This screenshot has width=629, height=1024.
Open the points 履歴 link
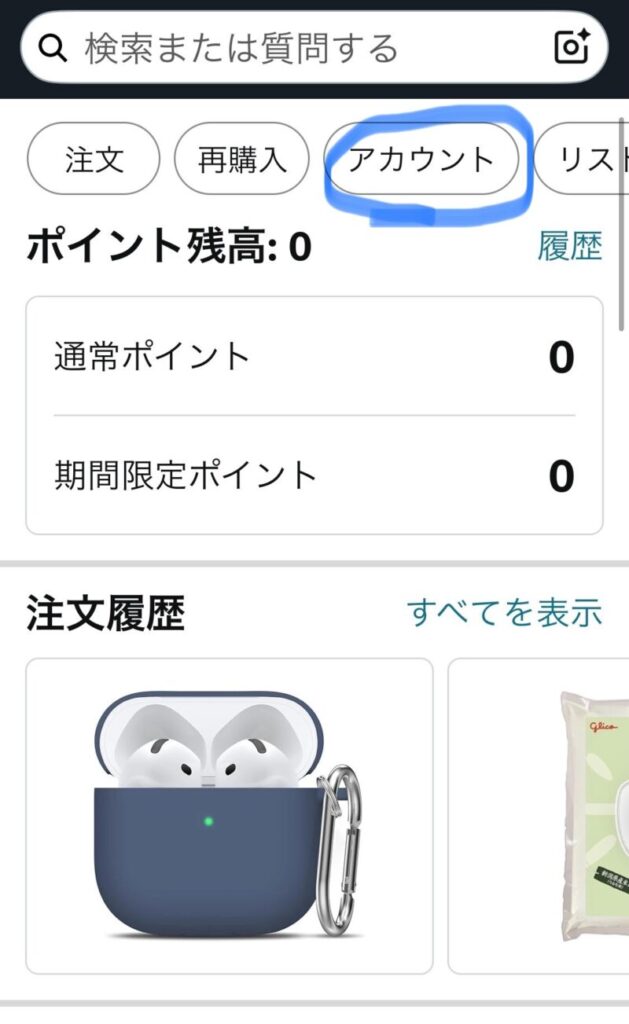(569, 246)
